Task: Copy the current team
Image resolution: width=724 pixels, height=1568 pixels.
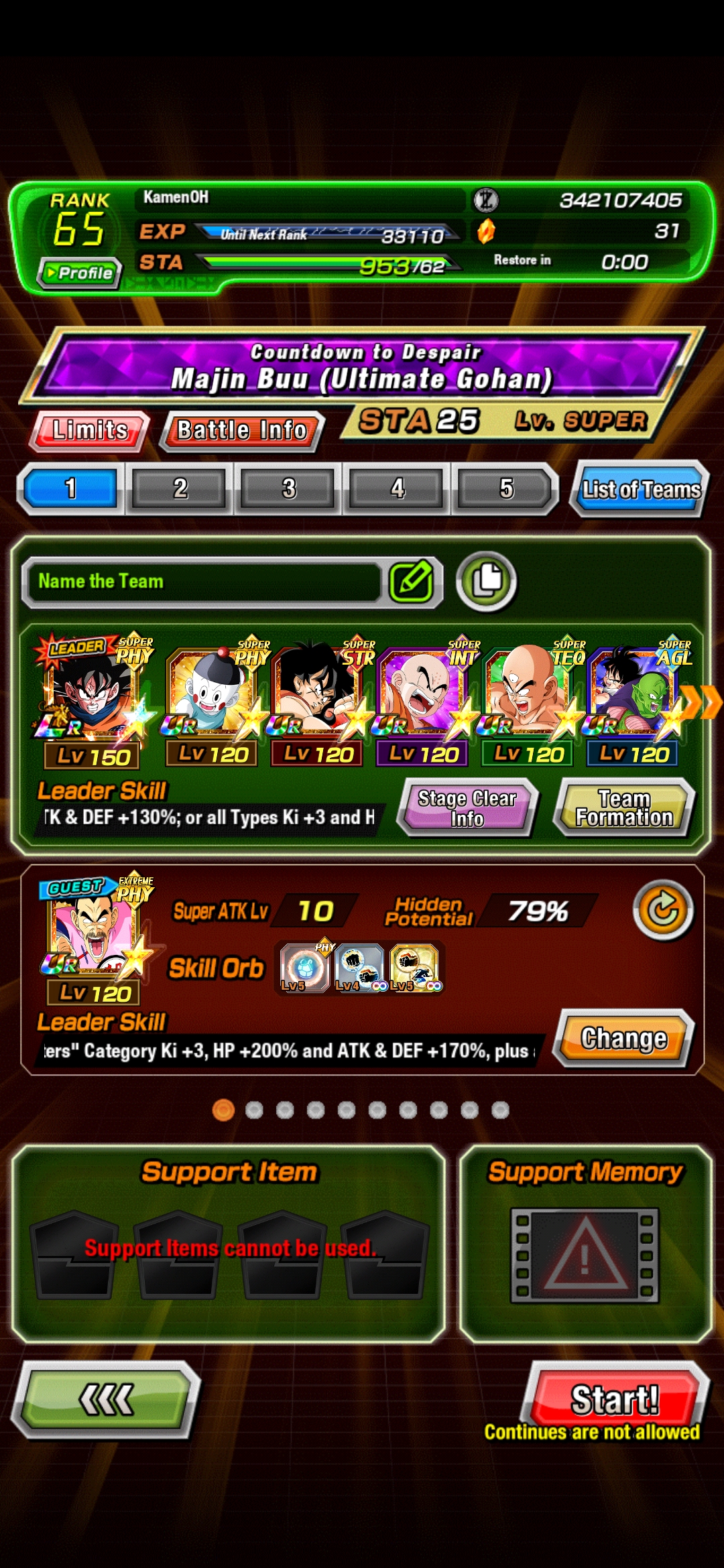Action: coord(487,581)
